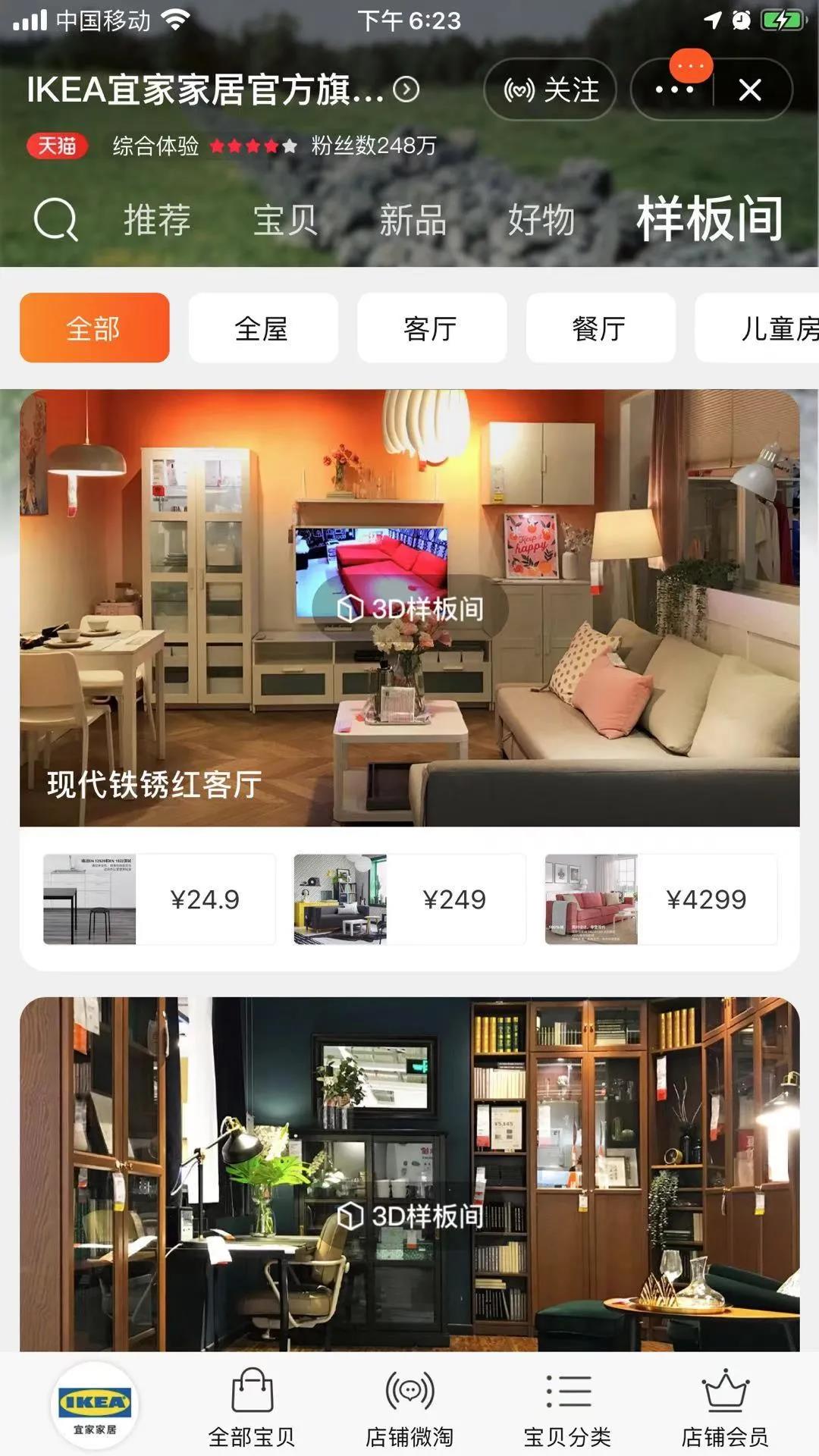Open 全部宝贝 in the bottom bar
This screenshot has height=1456, width=819.
point(252,1407)
